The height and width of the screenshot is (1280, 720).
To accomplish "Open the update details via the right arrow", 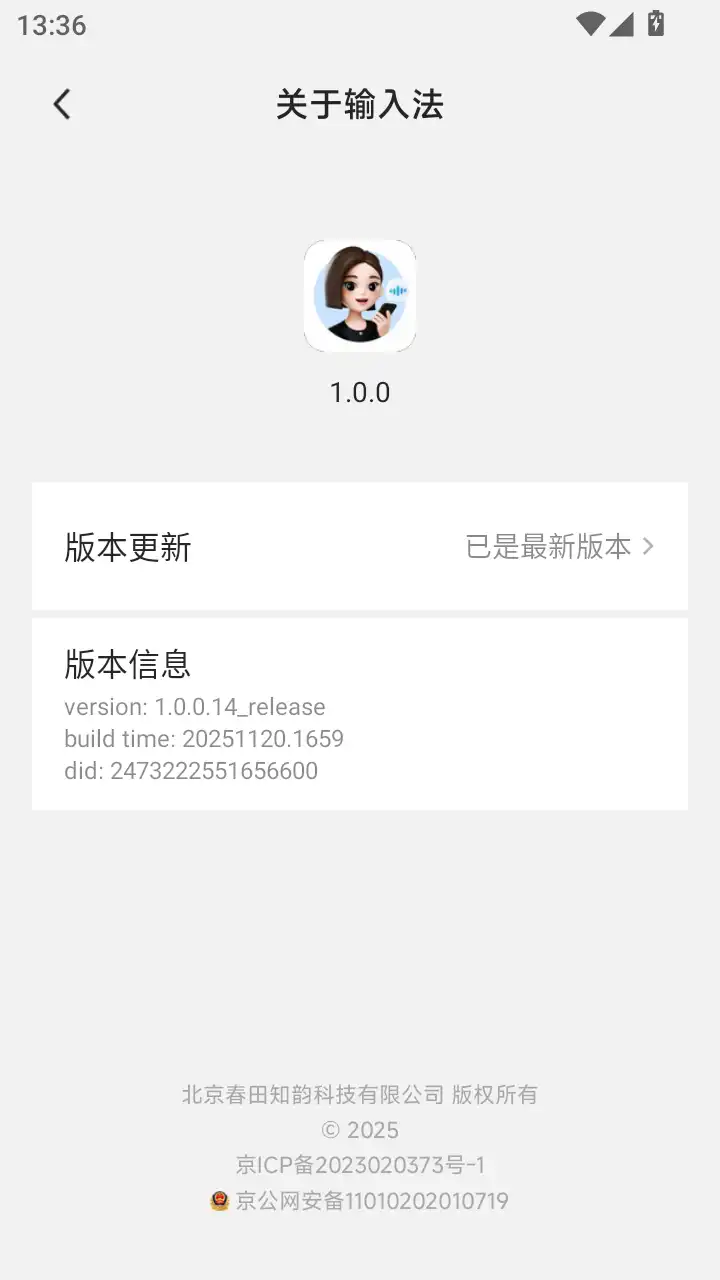I will click(x=648, y=547).
